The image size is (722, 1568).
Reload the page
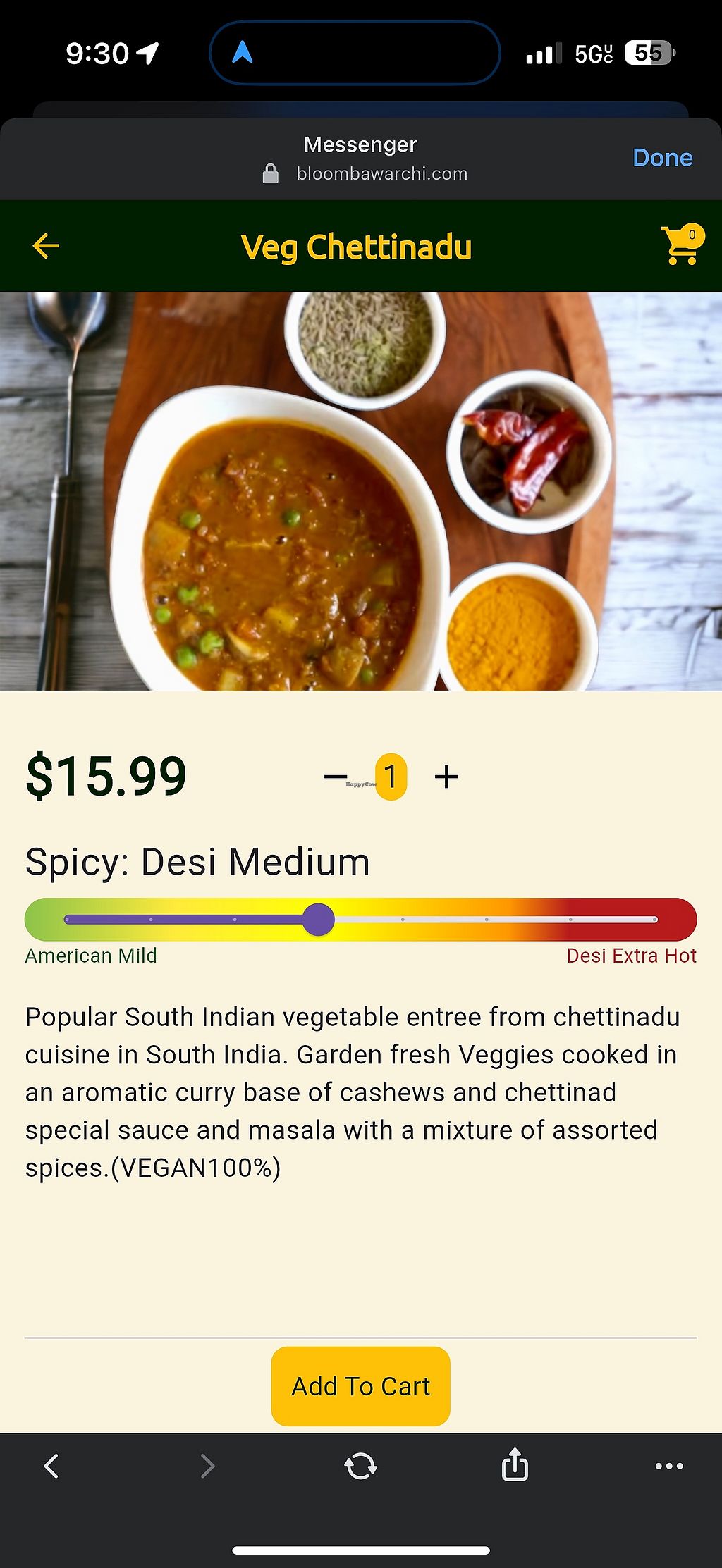pos(360,1466)
